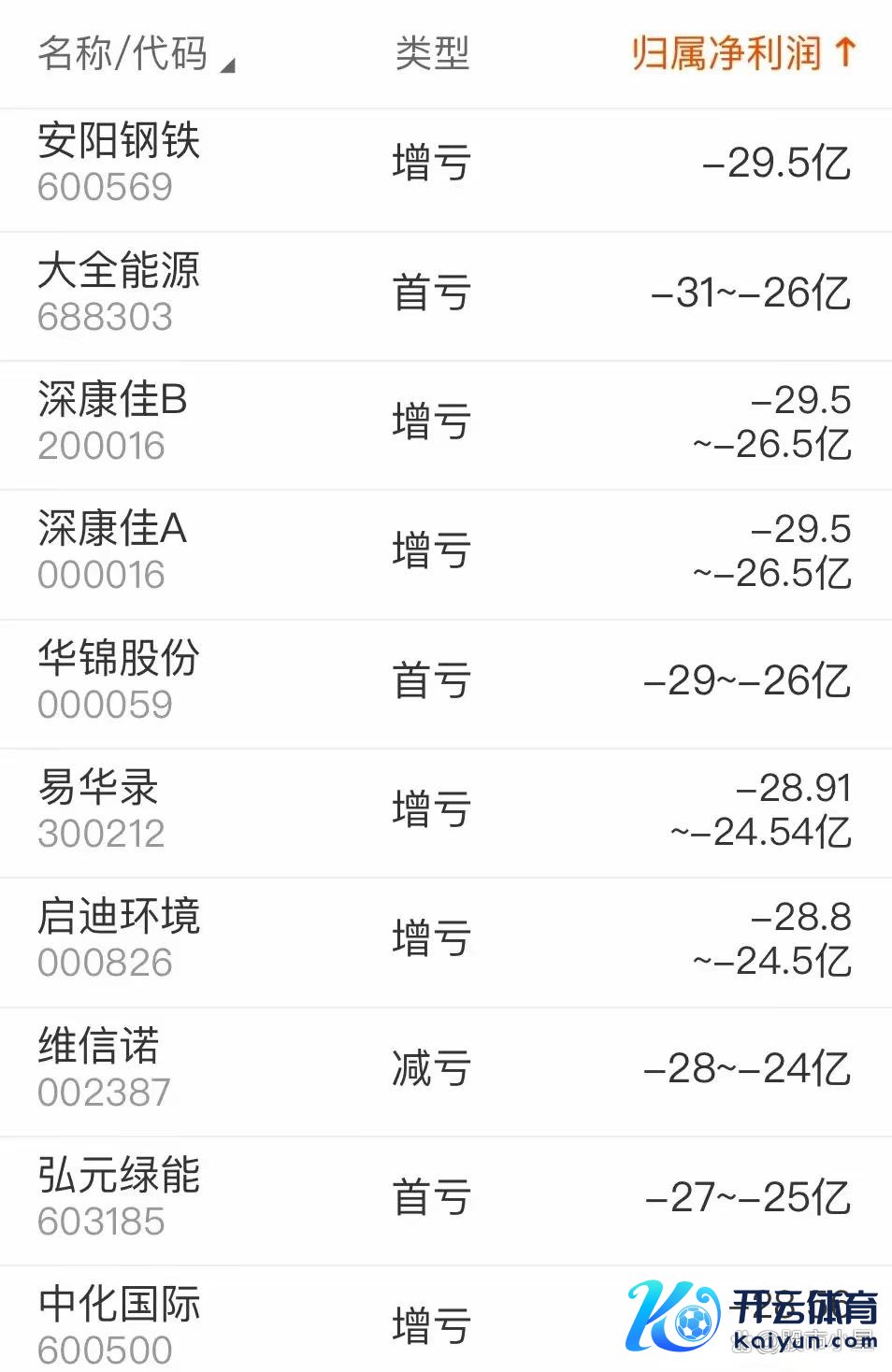The width and height of the screenshot is (892, 1372).
Task: Open 大全能源 688303 stock details
Action: pyautogui.click(x=119, y=293)
